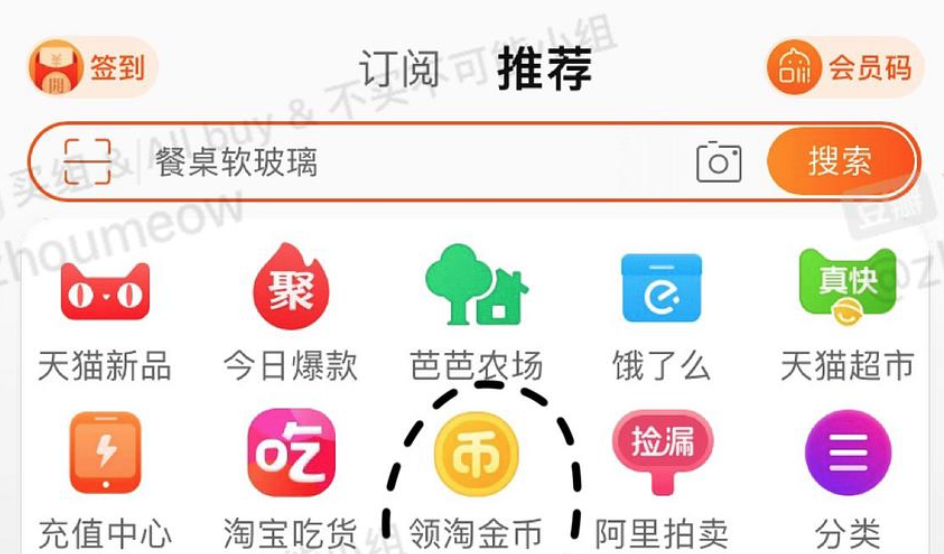Open 淘宝吃货
944x554 pixels.
(290, 480)
